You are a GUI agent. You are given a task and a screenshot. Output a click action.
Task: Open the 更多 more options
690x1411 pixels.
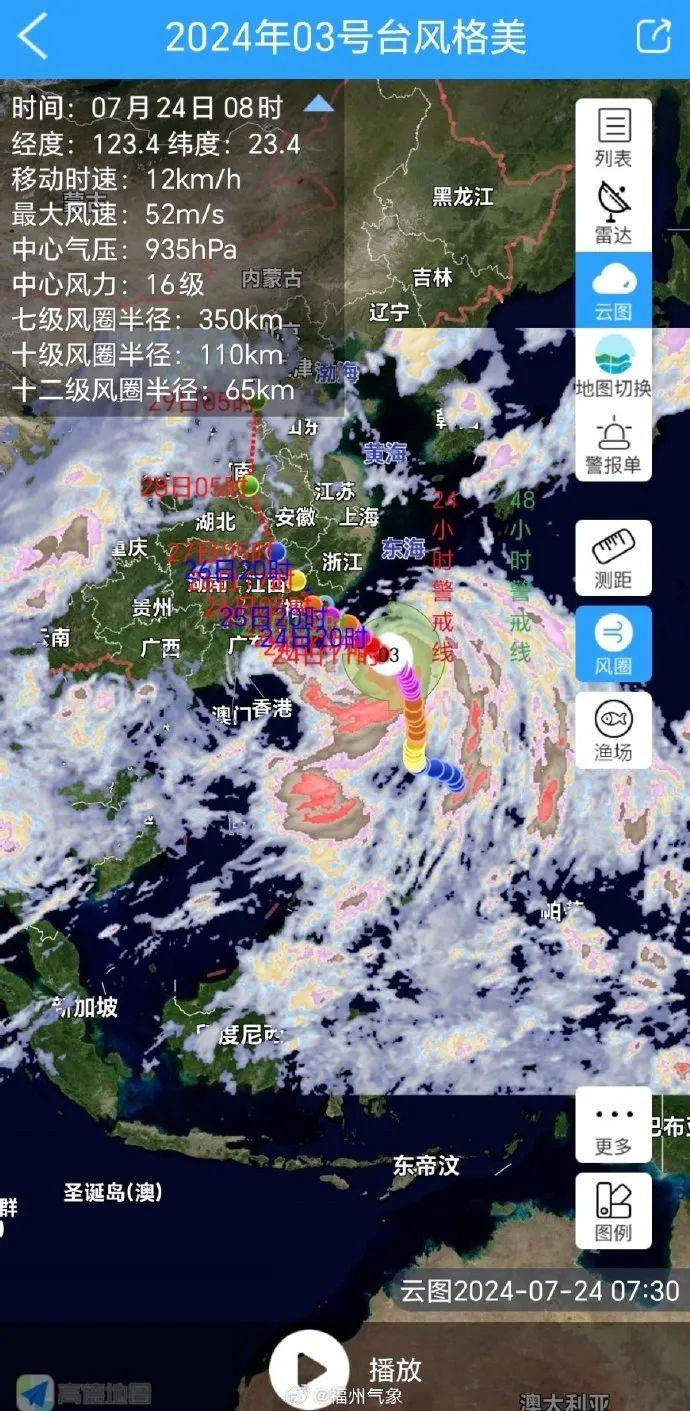click(x=613, y=1125)
